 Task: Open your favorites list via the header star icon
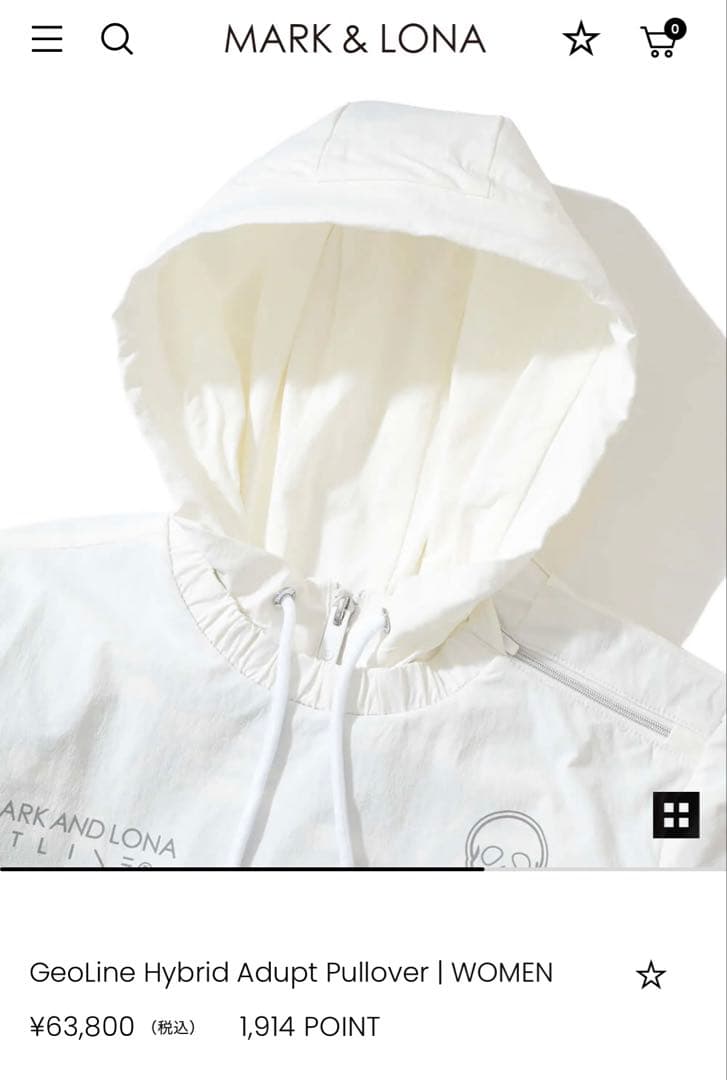(x=579, y=40)
